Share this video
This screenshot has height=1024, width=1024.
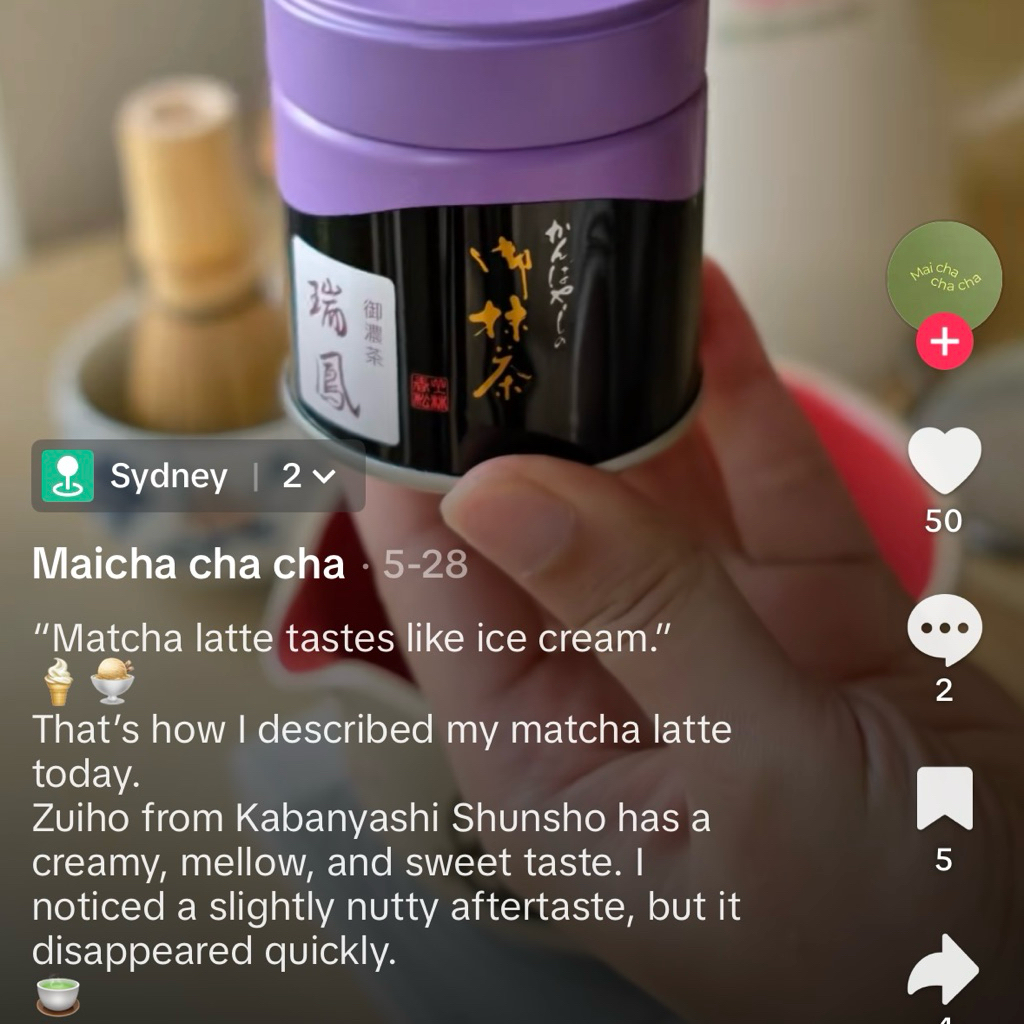(x=944, y=969)
